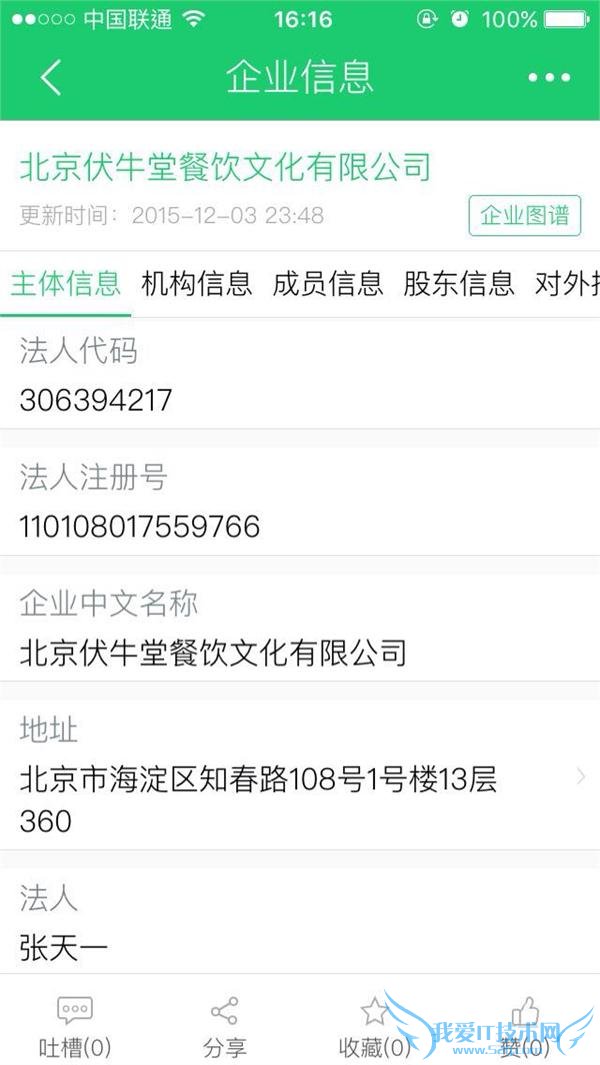Give a thumbs-up with 赞
Screen dimensions: 600x1065
[525, 1025]
